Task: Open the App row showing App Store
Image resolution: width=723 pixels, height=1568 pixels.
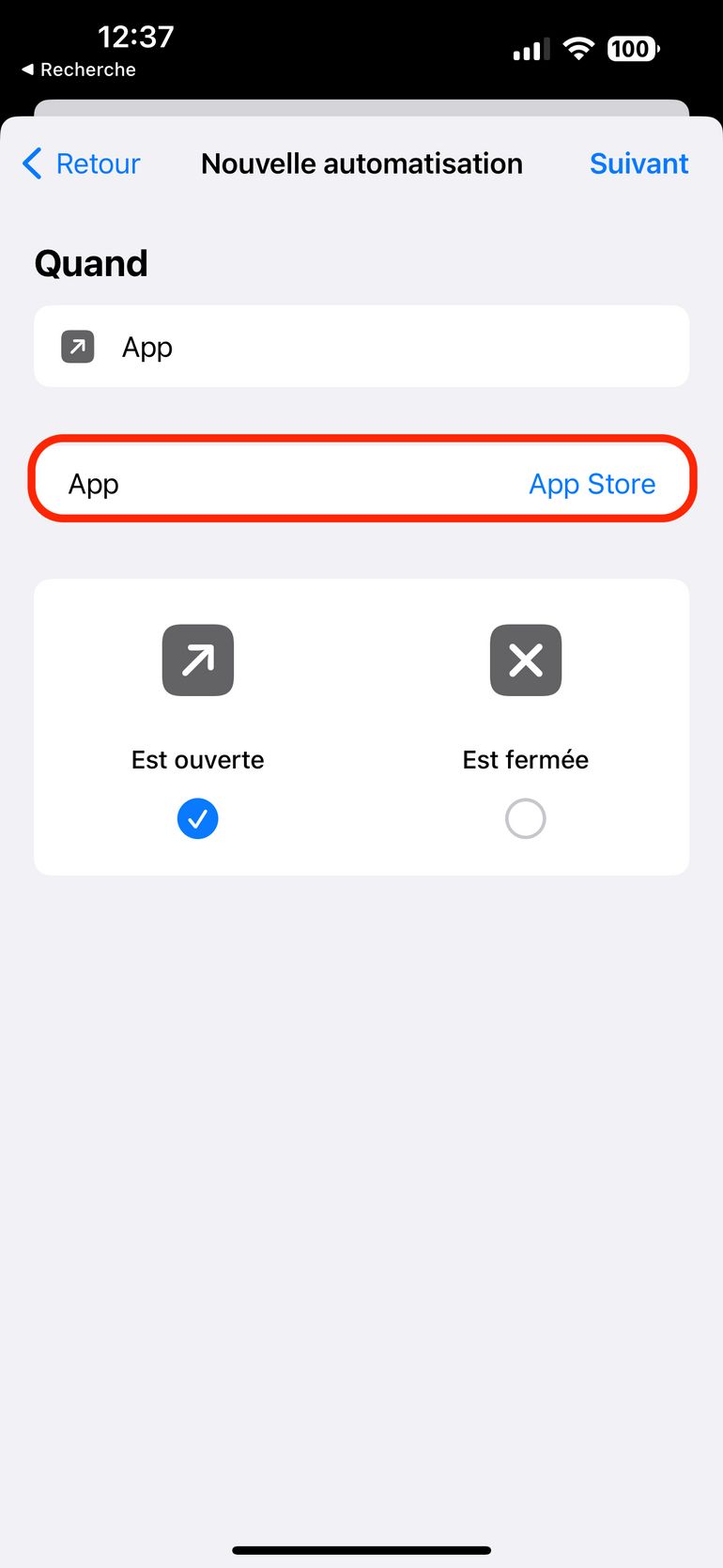Action: point(361,484)
